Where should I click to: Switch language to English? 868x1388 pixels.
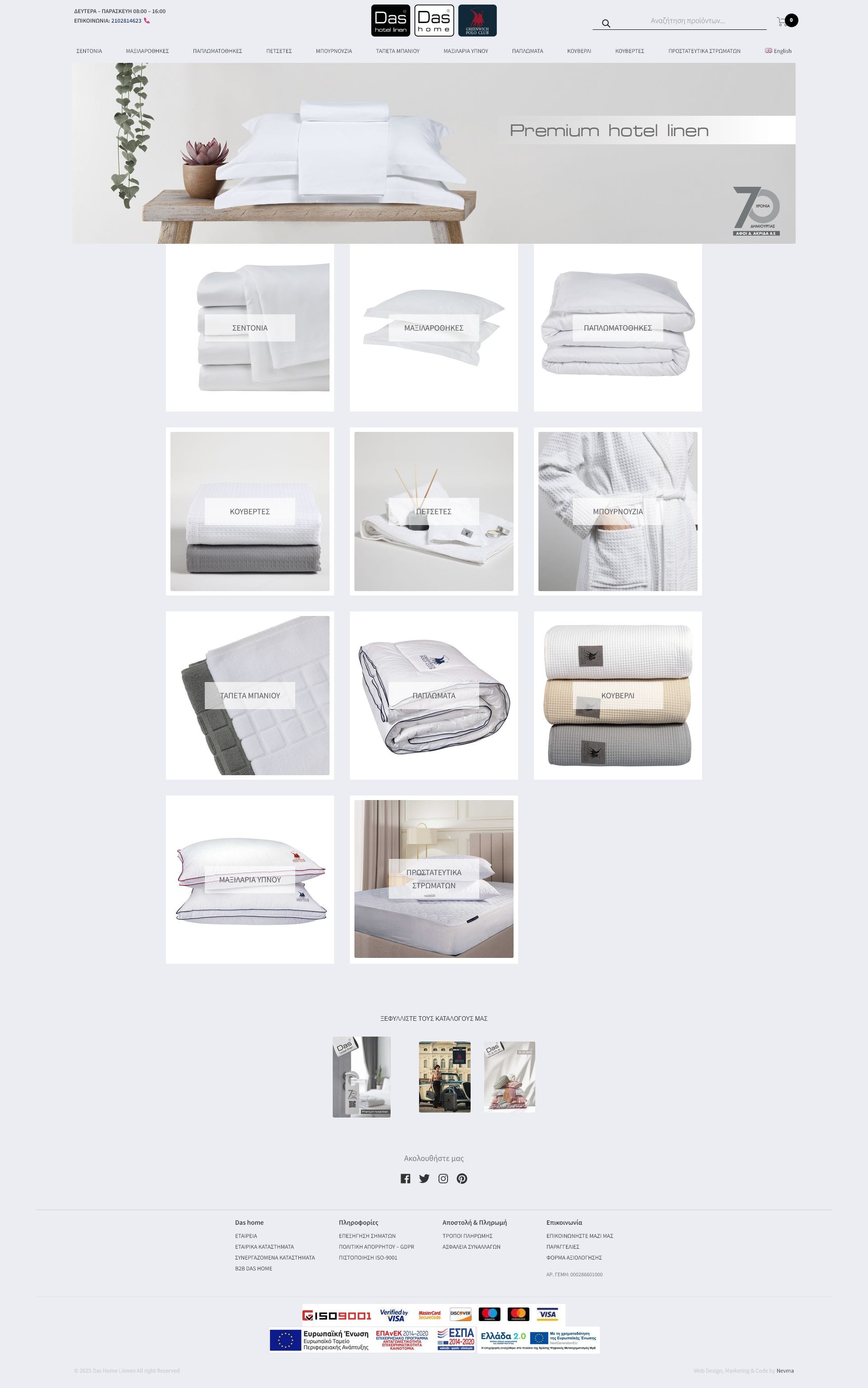pyautogui.click(x=778, y=51)
